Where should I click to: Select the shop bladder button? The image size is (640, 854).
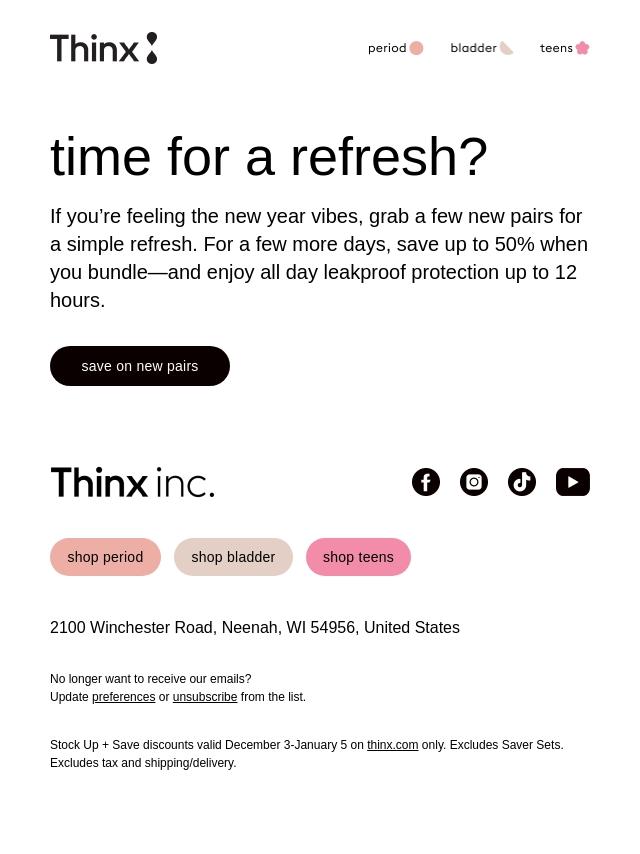pyautogui.click(x=233, y=557)
